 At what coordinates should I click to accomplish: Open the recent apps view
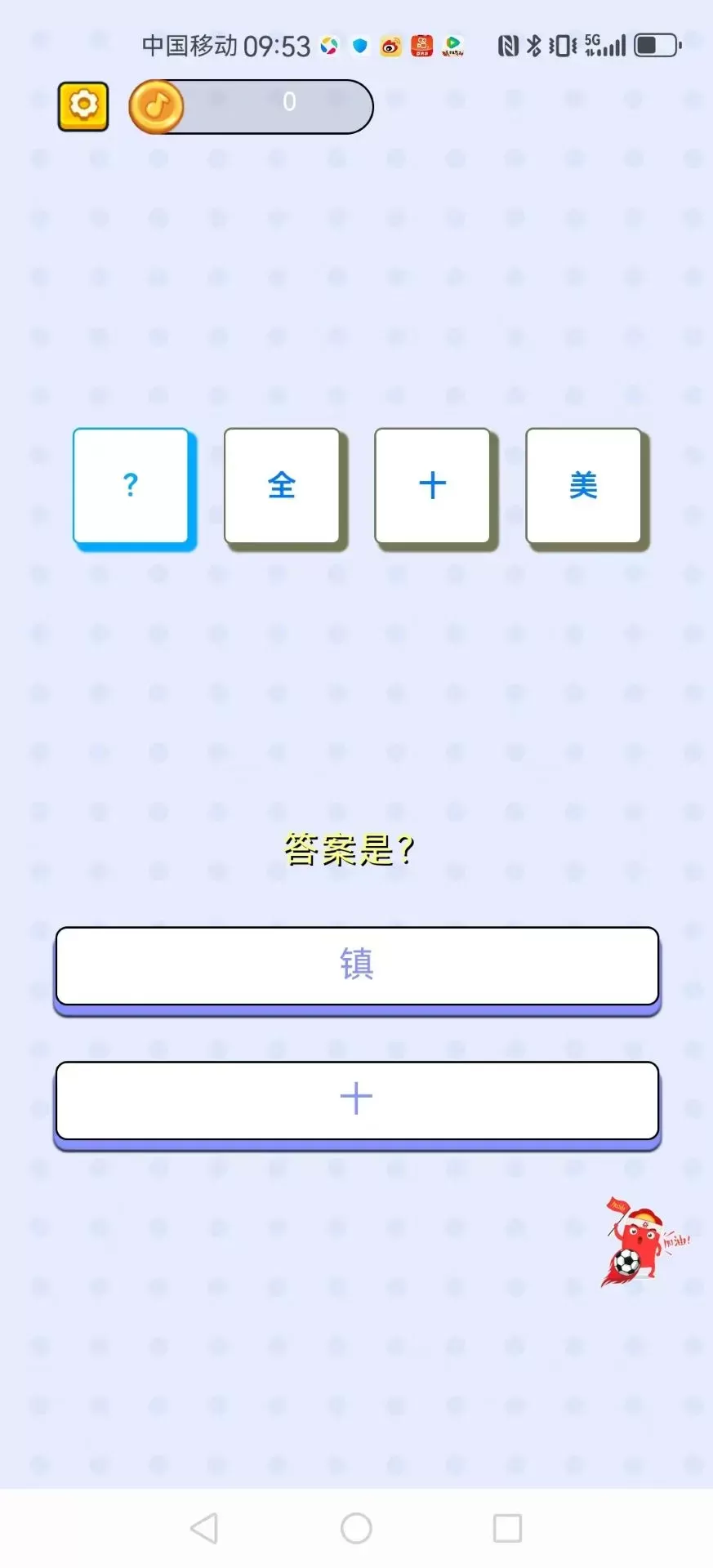(507, 1528)
